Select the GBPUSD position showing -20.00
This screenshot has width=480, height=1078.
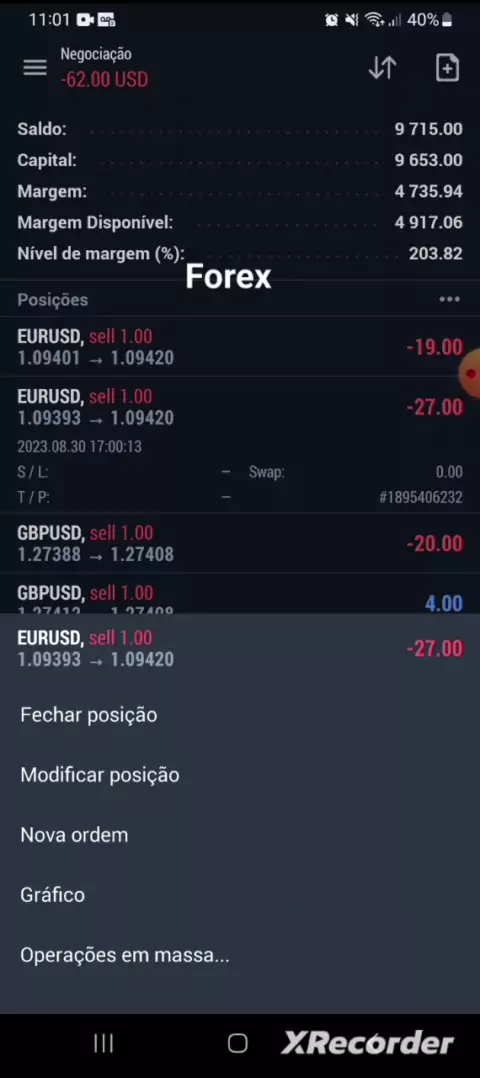tap(240, 543)
